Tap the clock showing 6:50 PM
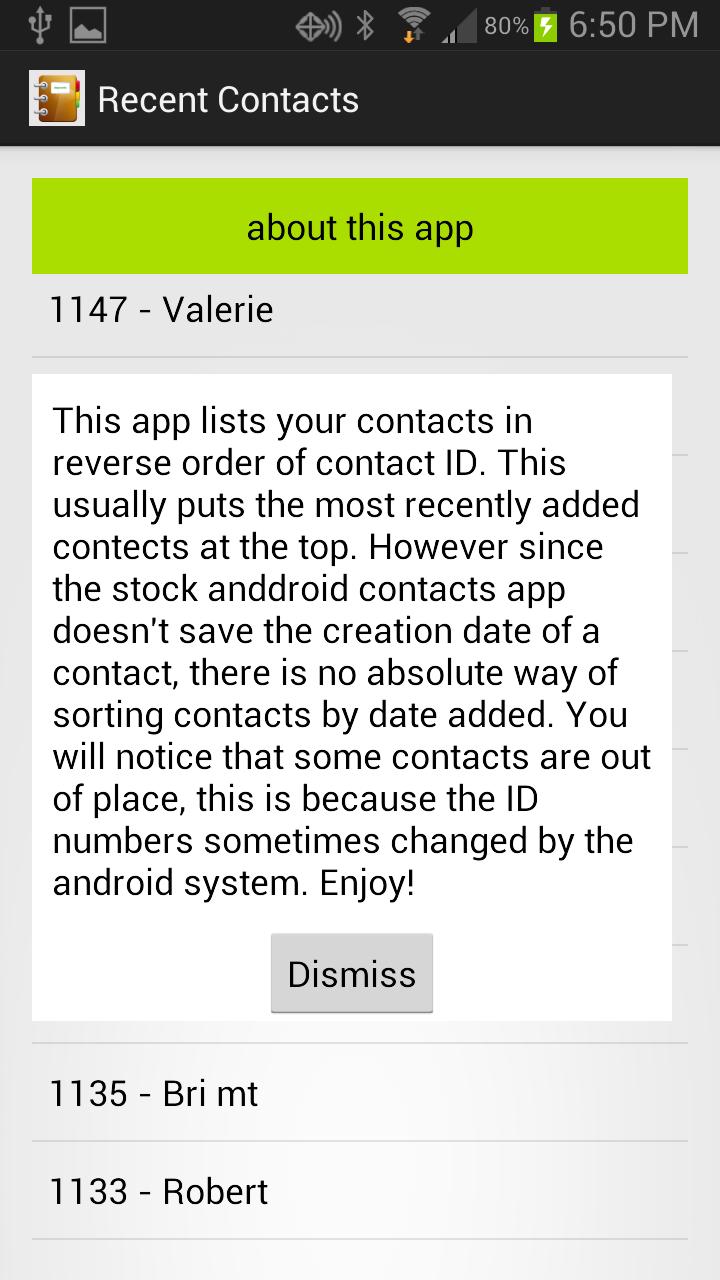 coord(631,24)
